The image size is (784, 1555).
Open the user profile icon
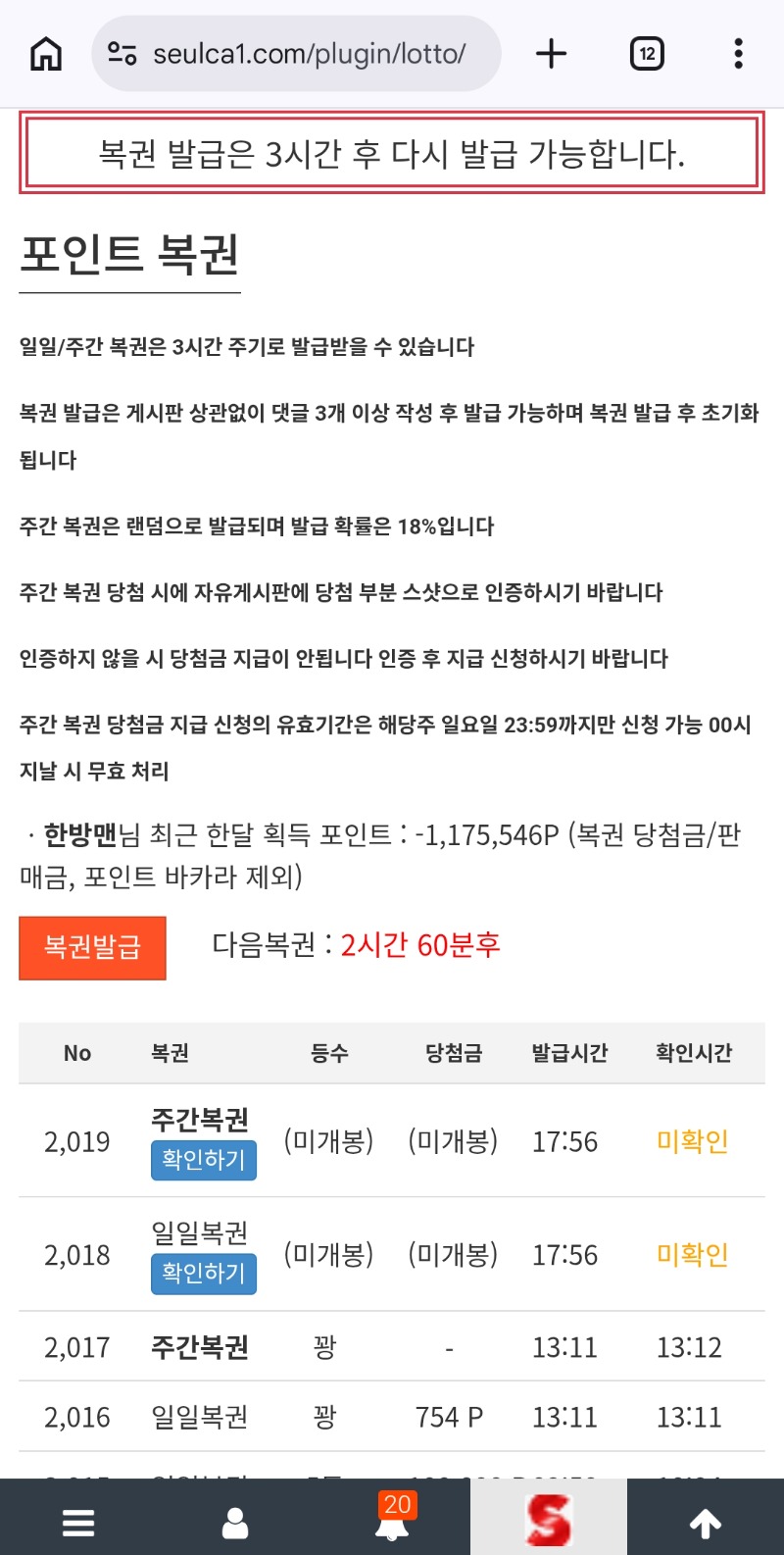[x=235, y=1523]
